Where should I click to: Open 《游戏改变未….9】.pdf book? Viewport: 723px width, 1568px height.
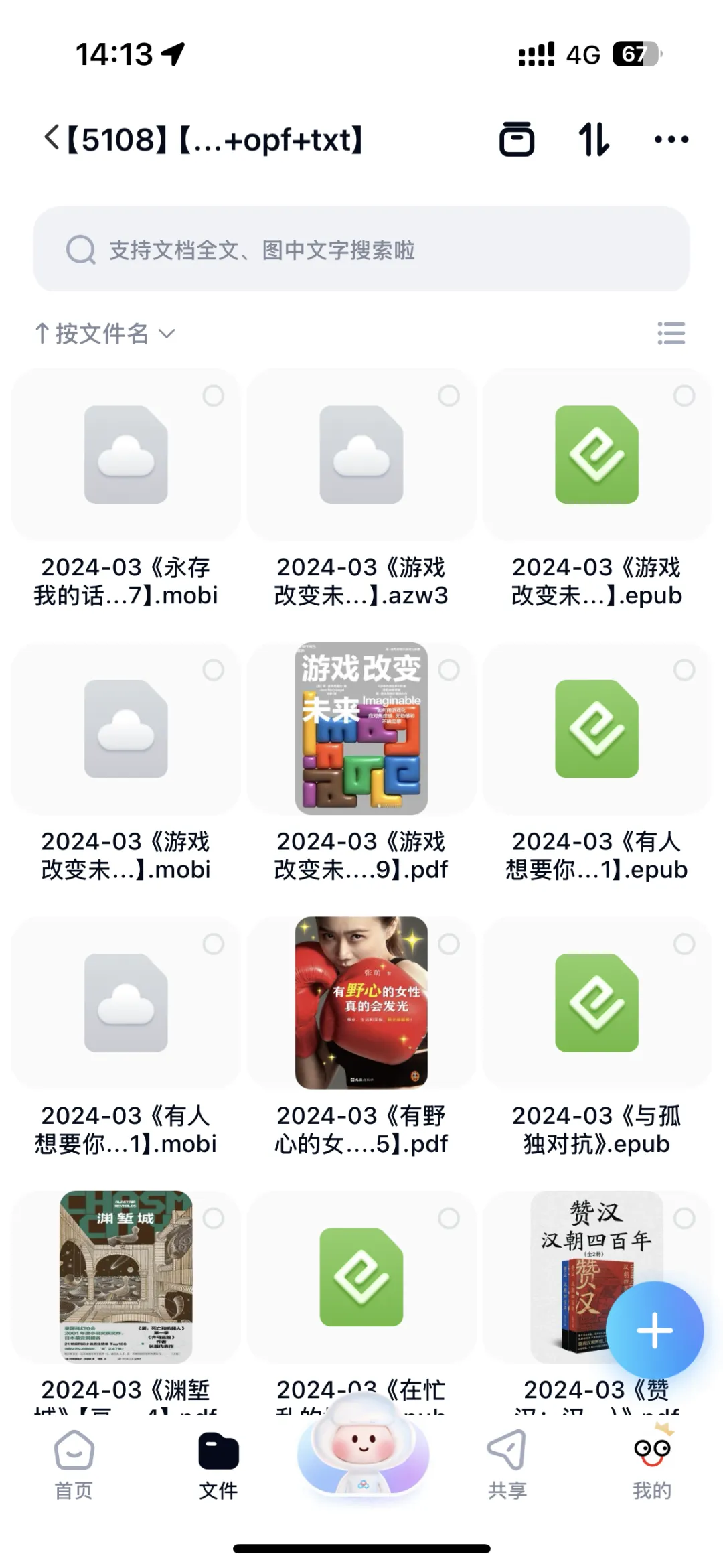click(361, 729)
